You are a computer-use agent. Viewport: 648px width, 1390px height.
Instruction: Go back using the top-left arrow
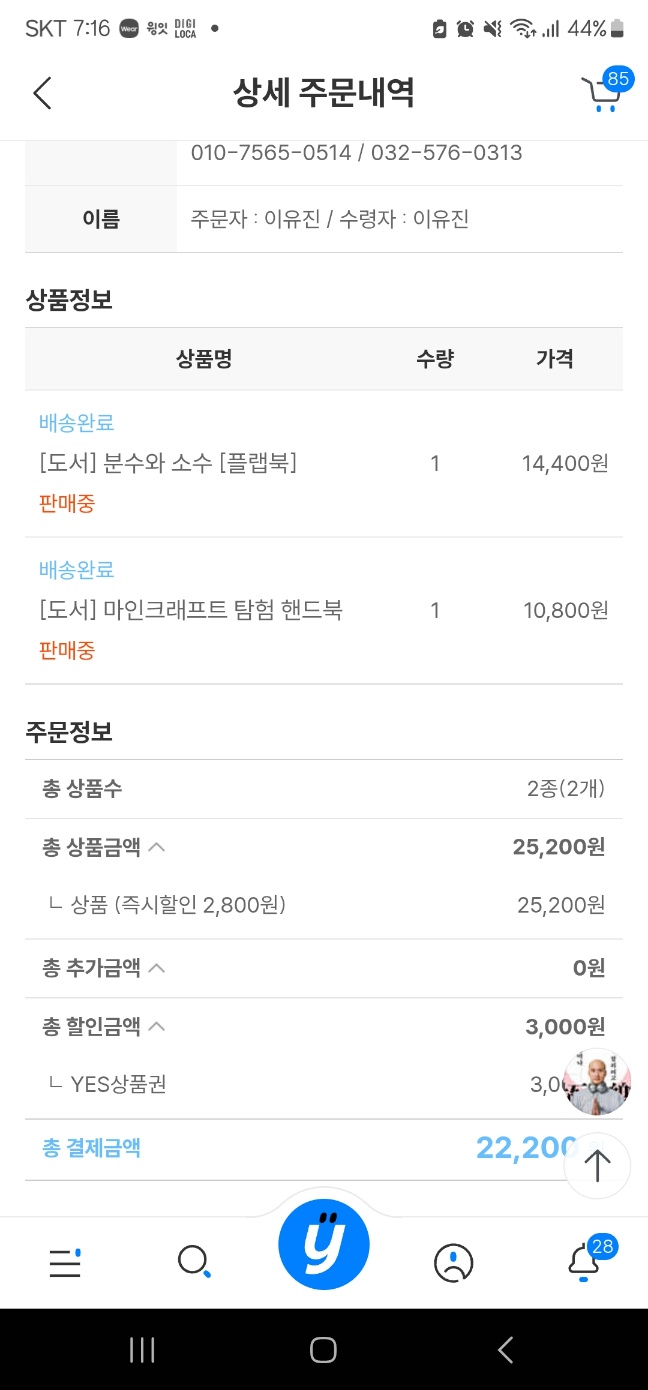point(42,93)
